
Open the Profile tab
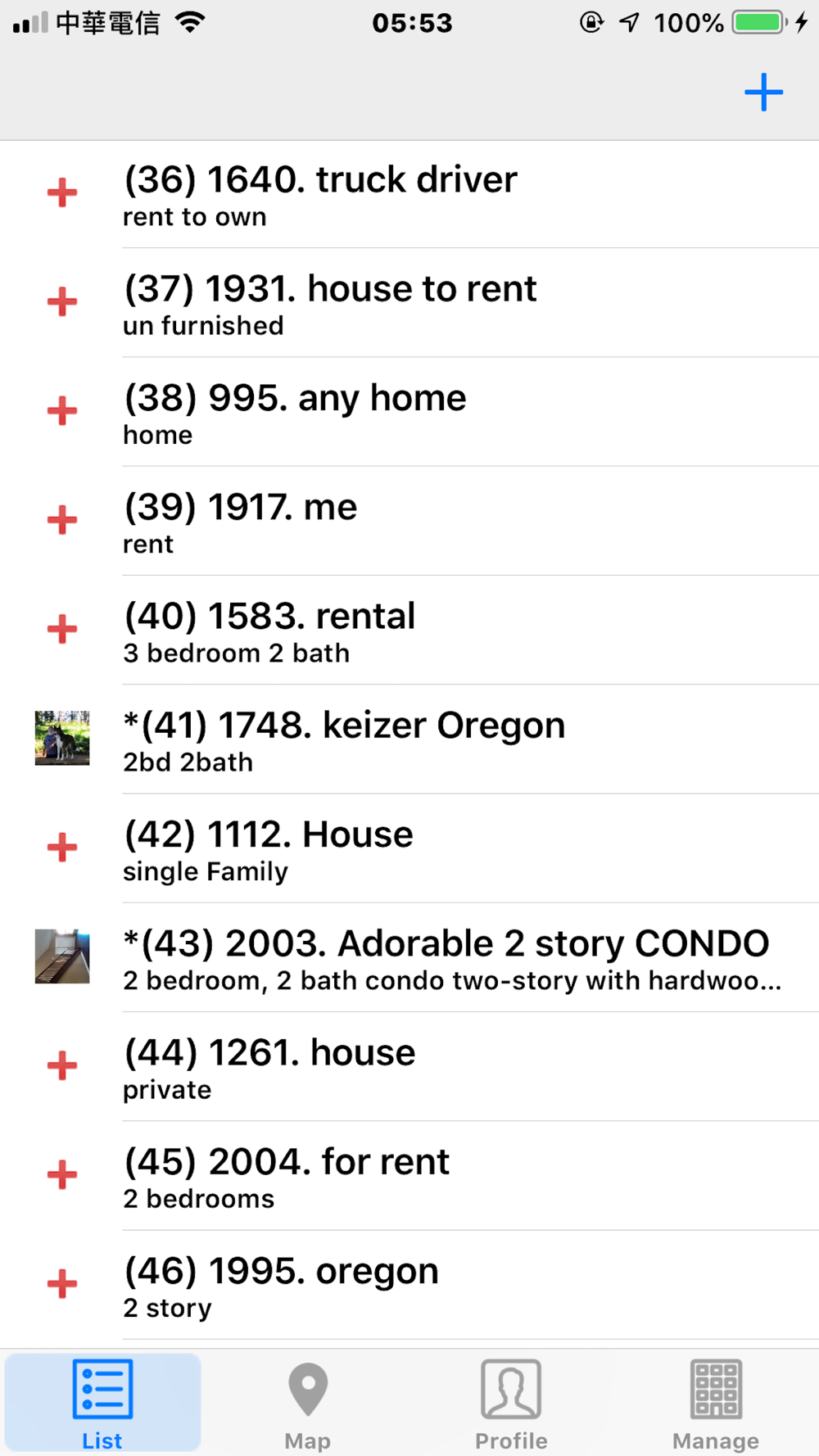pos(511,1404)
